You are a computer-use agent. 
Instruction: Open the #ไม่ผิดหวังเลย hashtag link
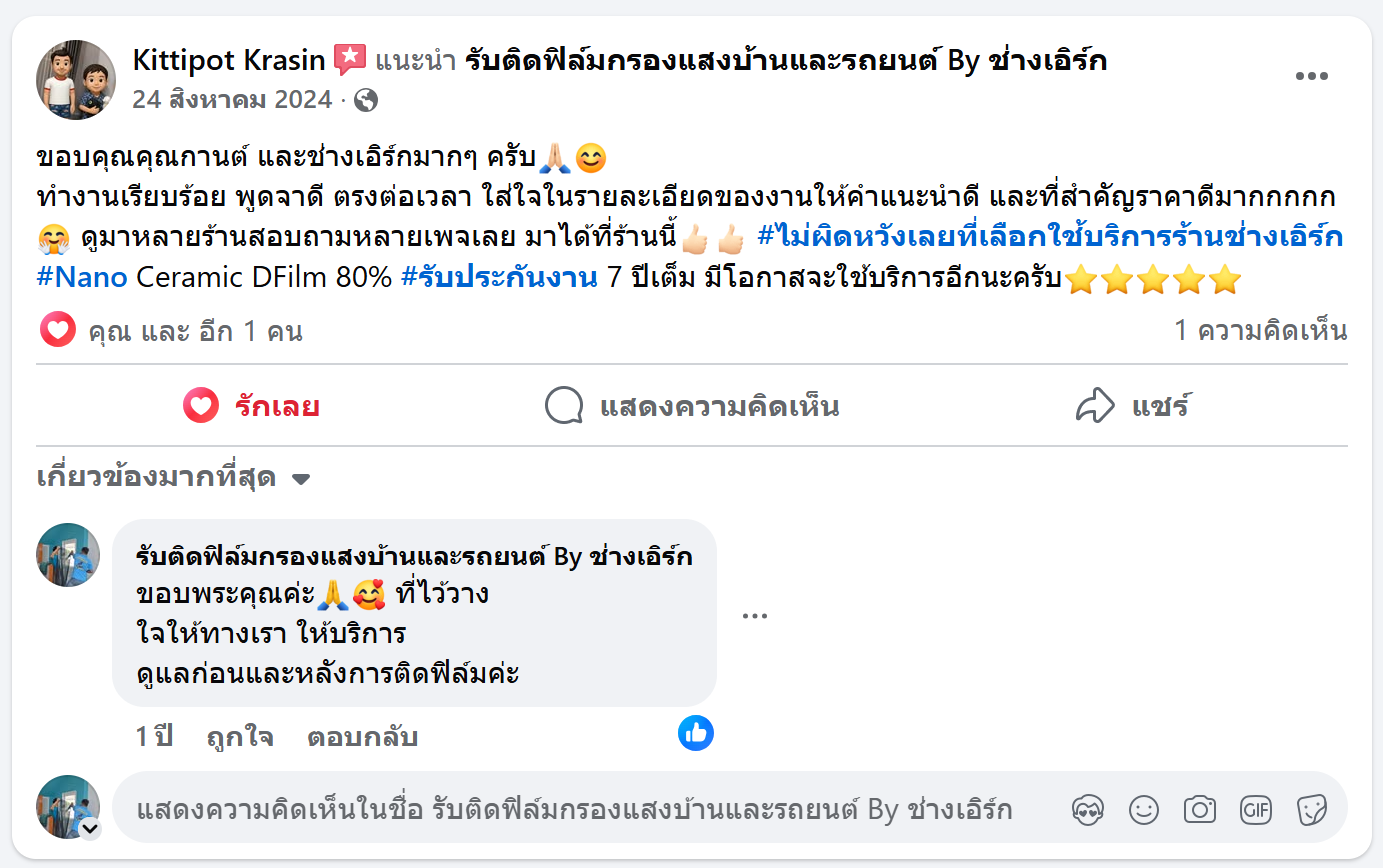[1049, 237]
